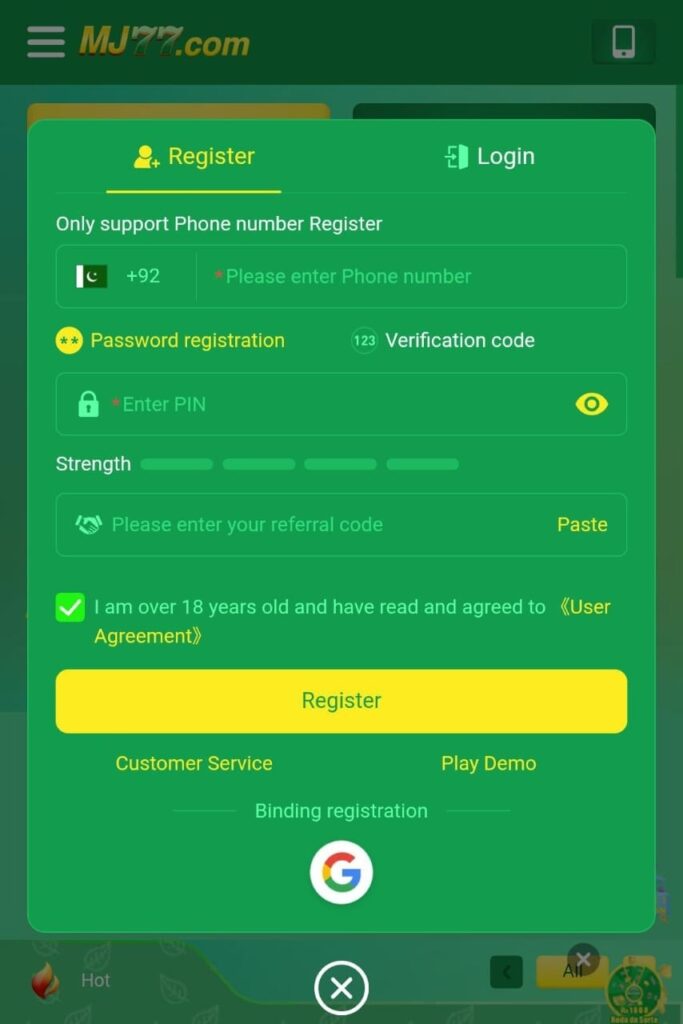Register with Google account

[x=341, y=873]
